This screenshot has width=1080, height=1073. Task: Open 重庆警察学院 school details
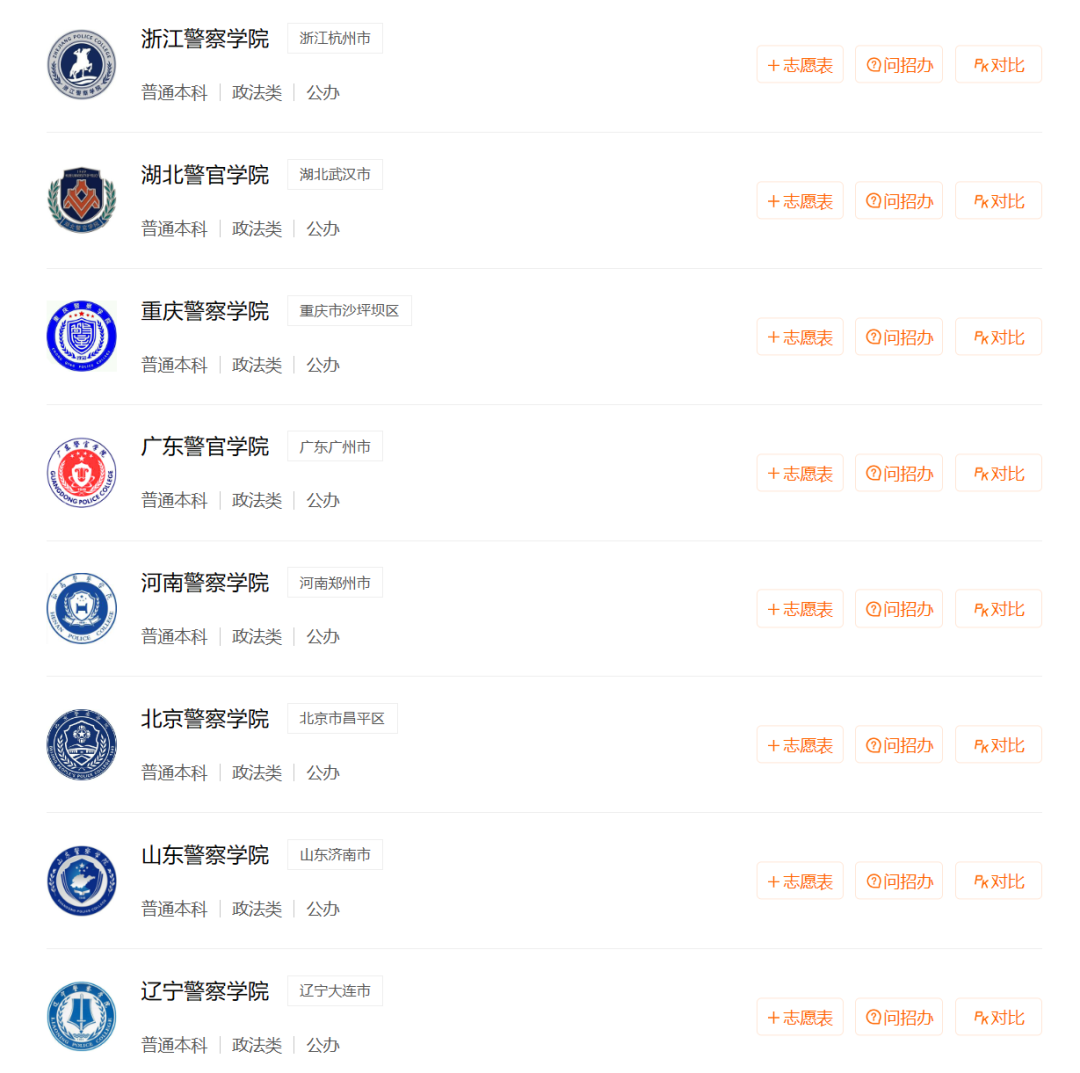[x=205, y=311]
